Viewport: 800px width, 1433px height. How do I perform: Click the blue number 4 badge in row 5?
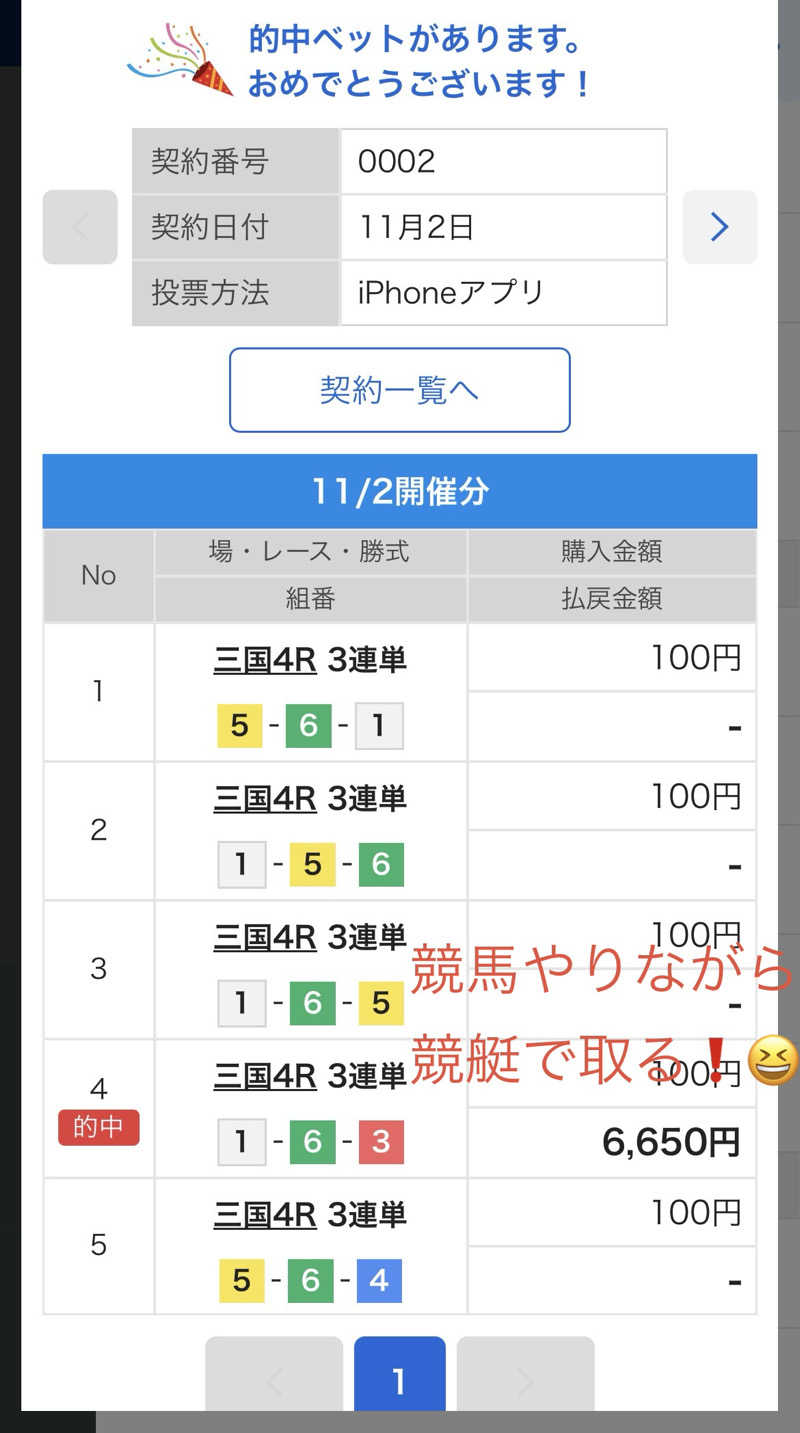(380, 1280)
